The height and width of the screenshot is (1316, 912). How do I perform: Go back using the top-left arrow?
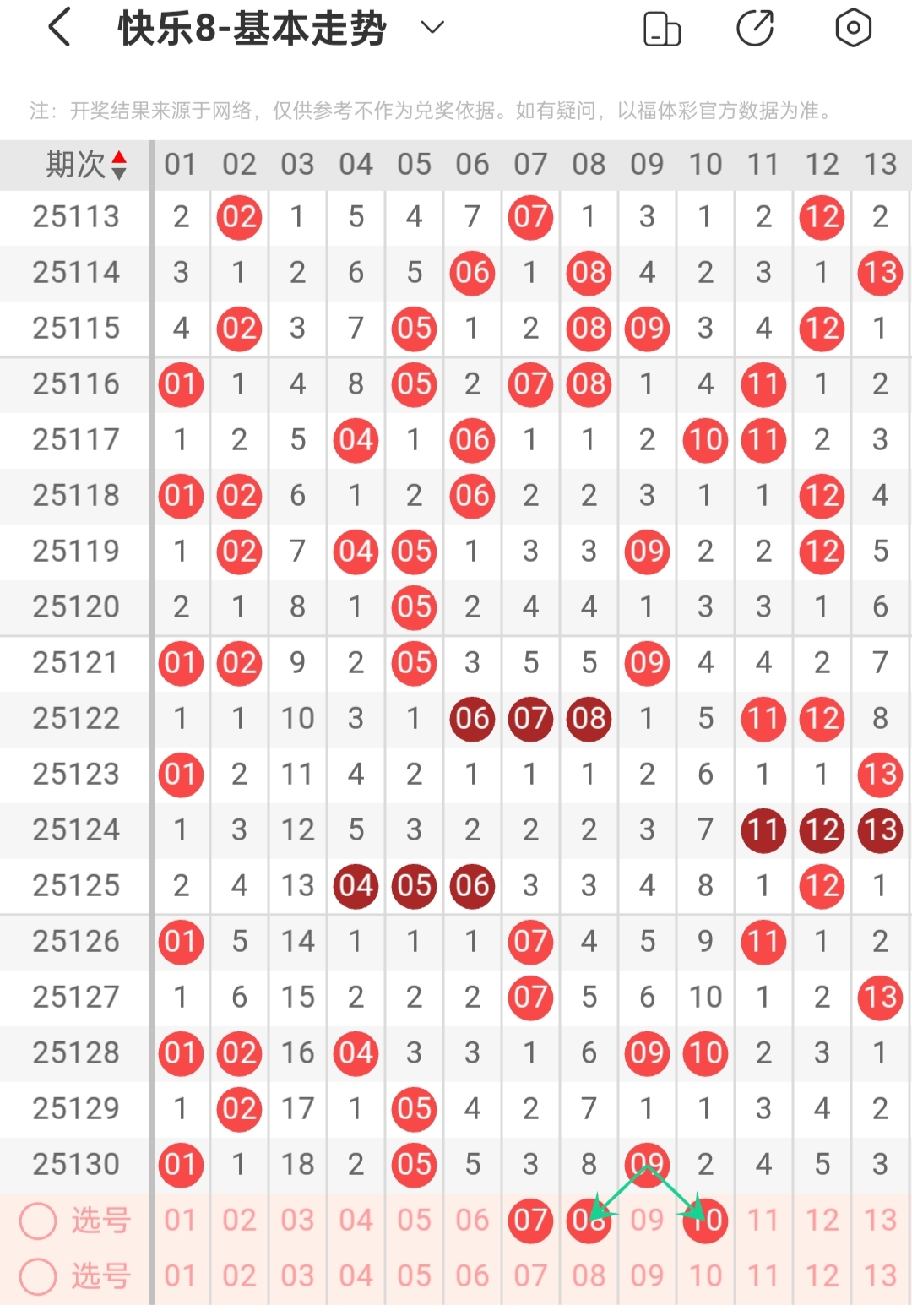tap(59, 28)
